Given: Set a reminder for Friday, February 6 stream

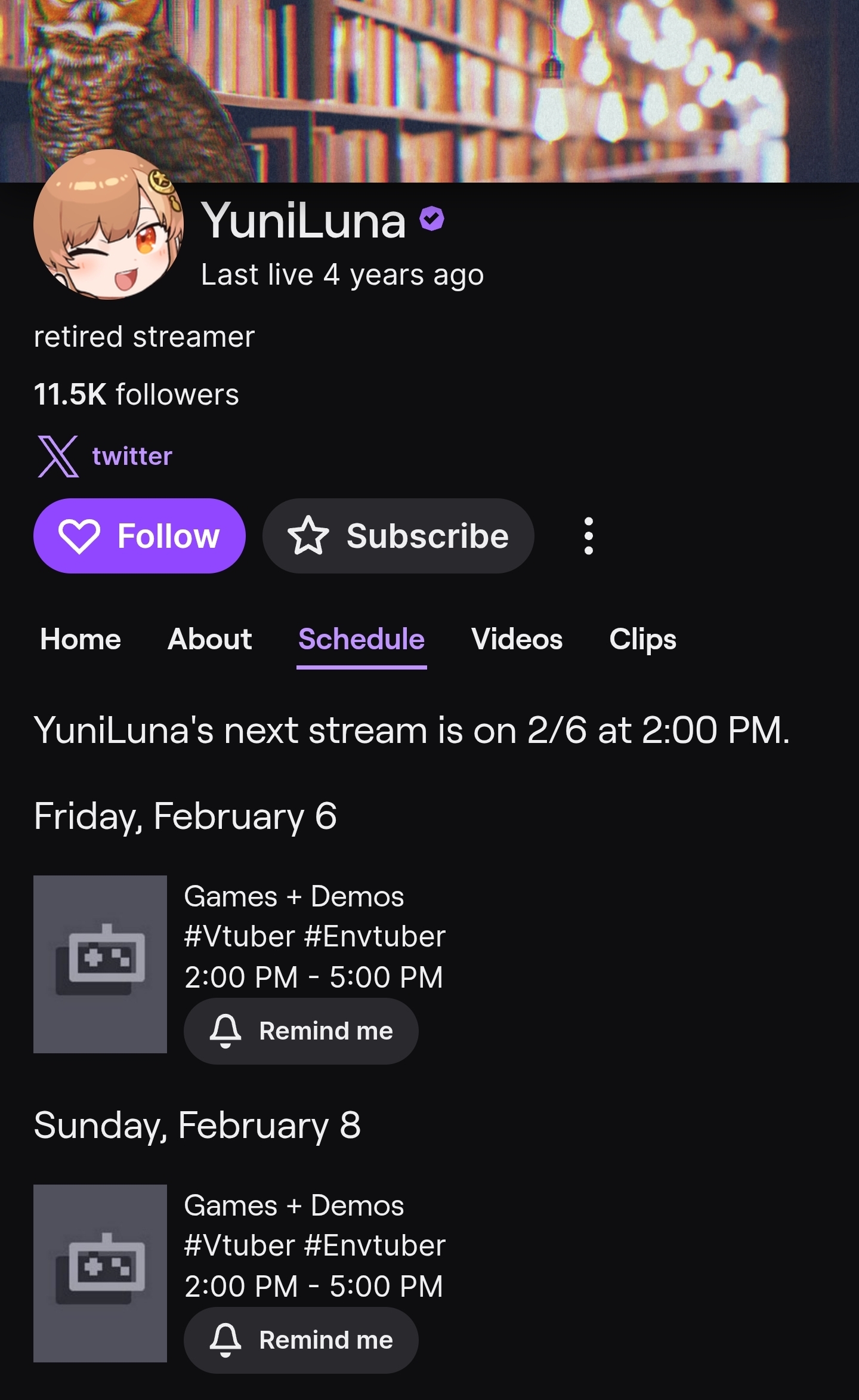Looking at the screenshot, I should tap(301, 1031).
